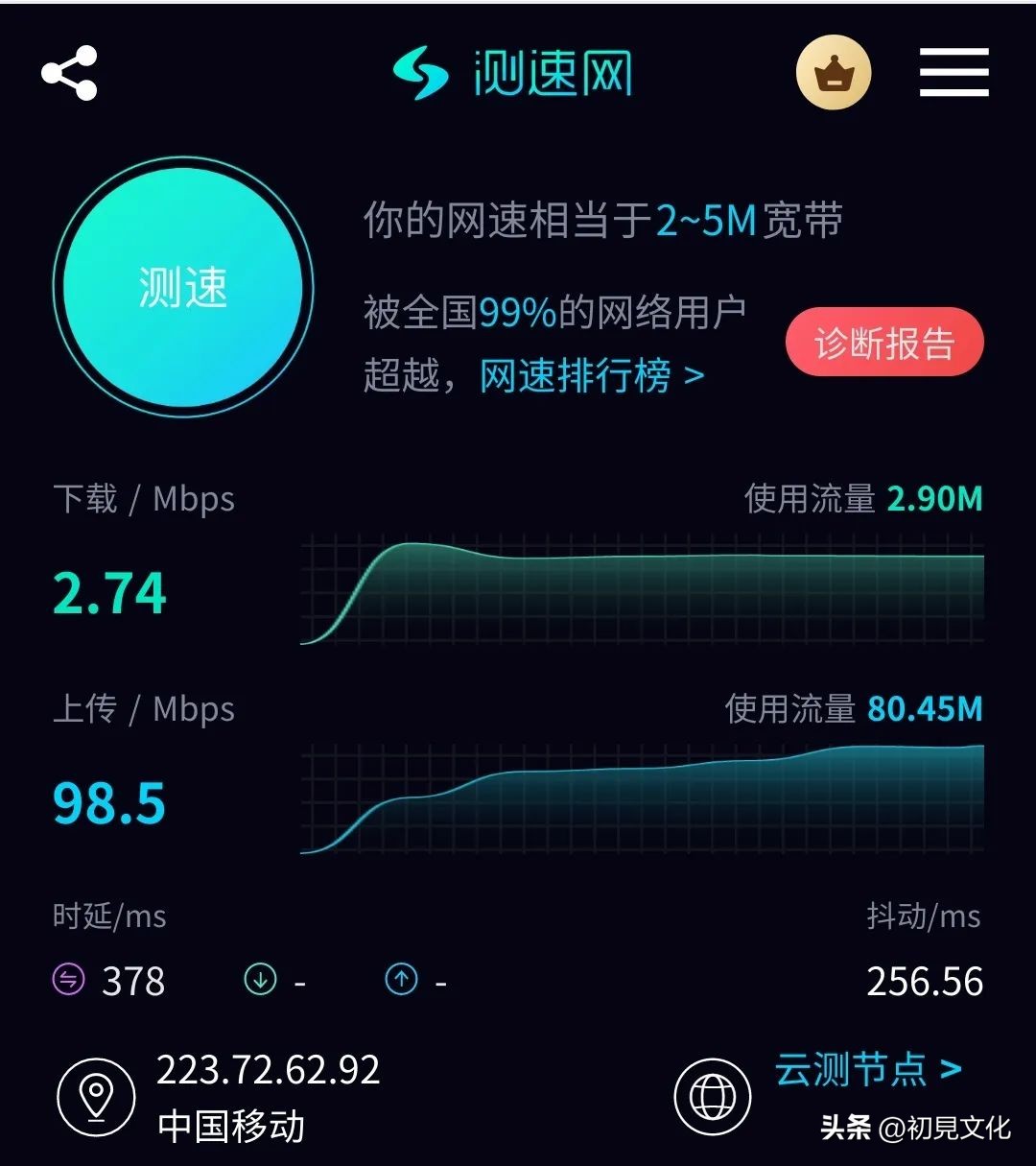Click the green download arrow in latency row
Image resolution: width=1036 pixels, height=1166 pixels.
tap(260, 981)
